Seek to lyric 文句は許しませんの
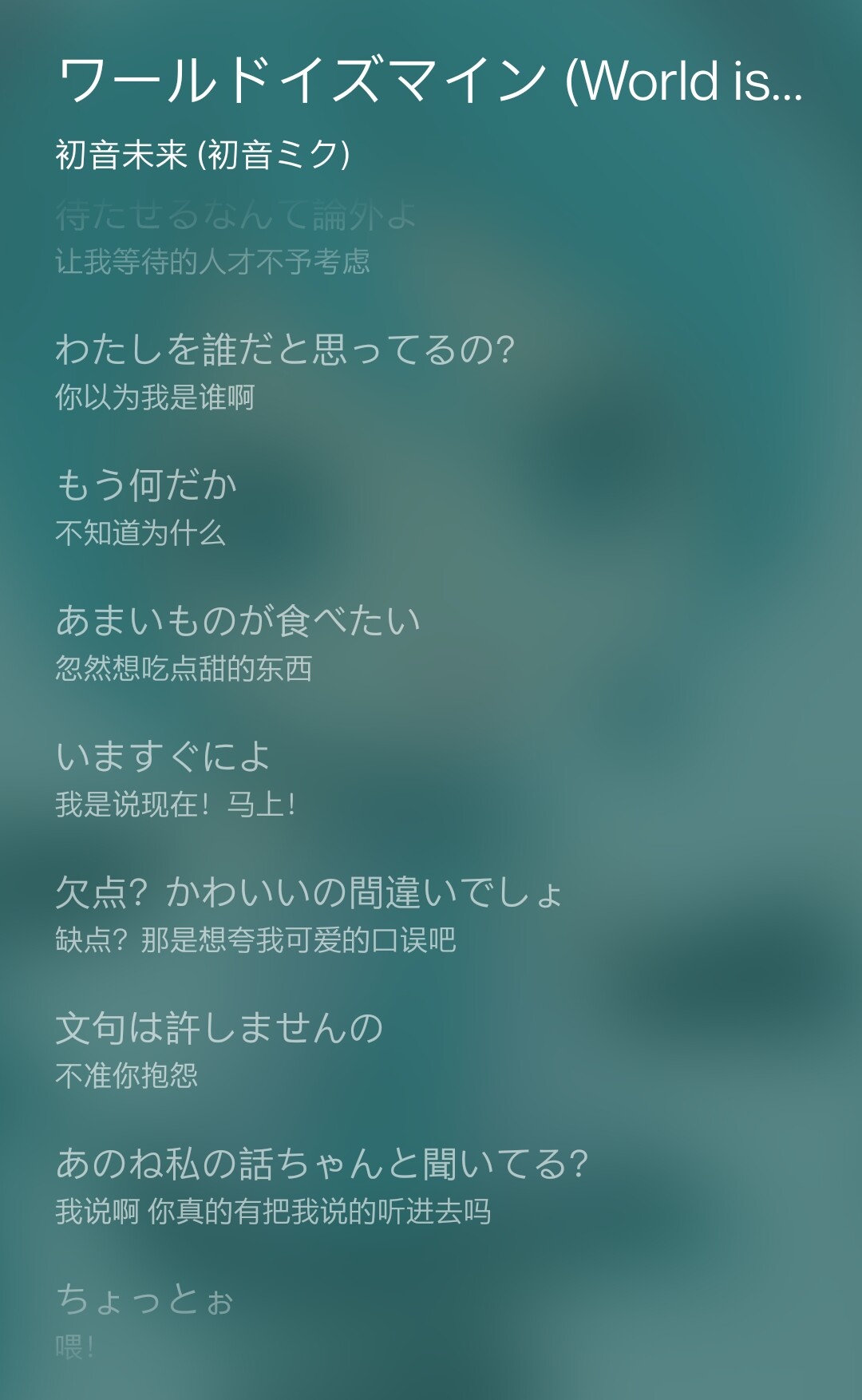The height and width of the screenshot is (1400, 862). tap(219, 1029)
